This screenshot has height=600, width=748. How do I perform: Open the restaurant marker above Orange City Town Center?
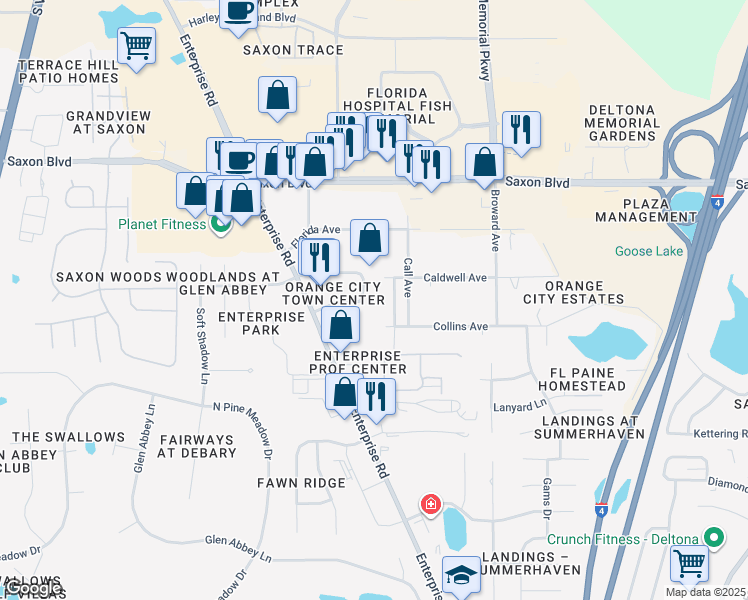(319, 258)
